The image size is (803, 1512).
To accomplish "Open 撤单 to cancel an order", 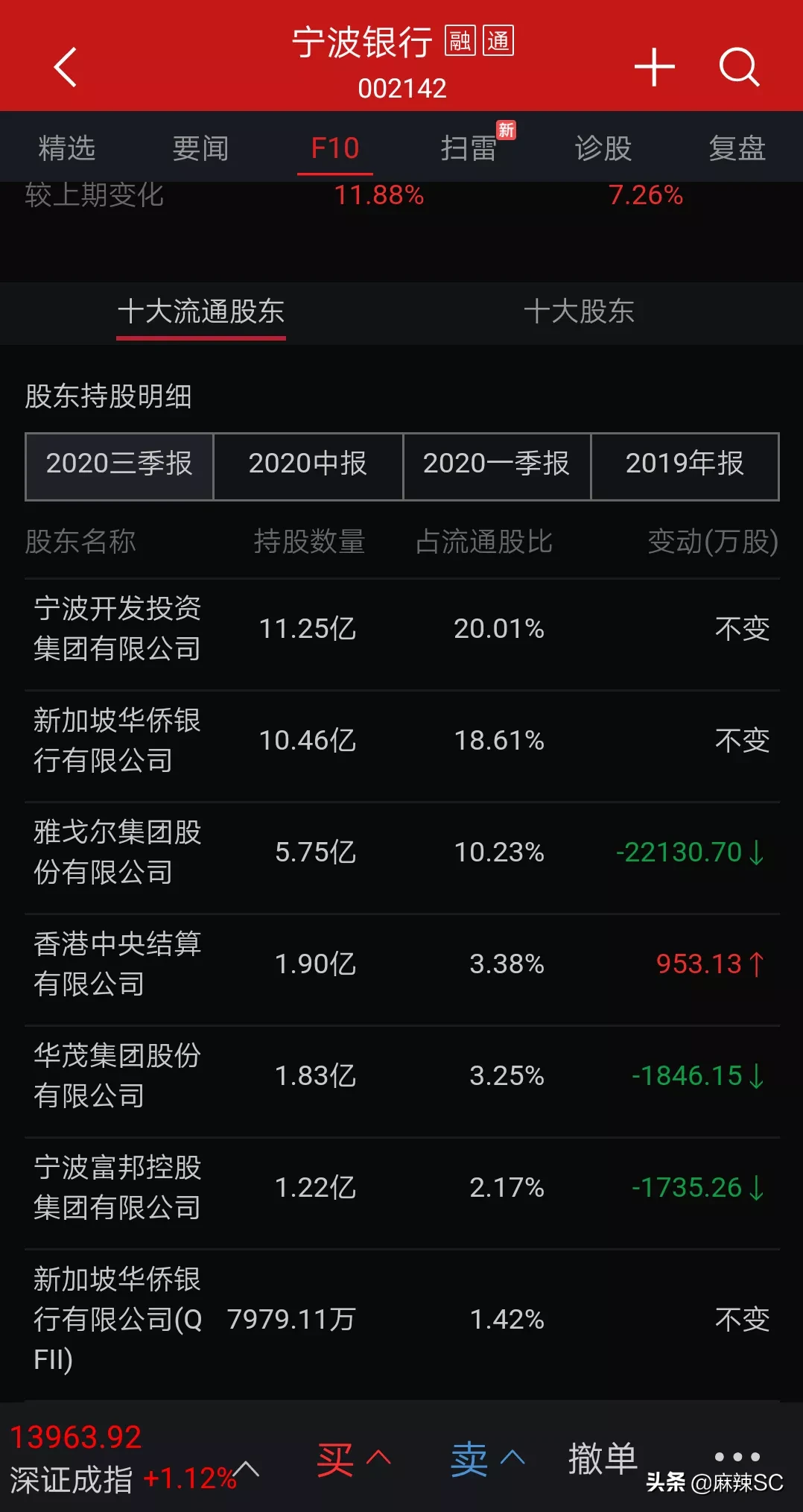I will coord(603,1458).
